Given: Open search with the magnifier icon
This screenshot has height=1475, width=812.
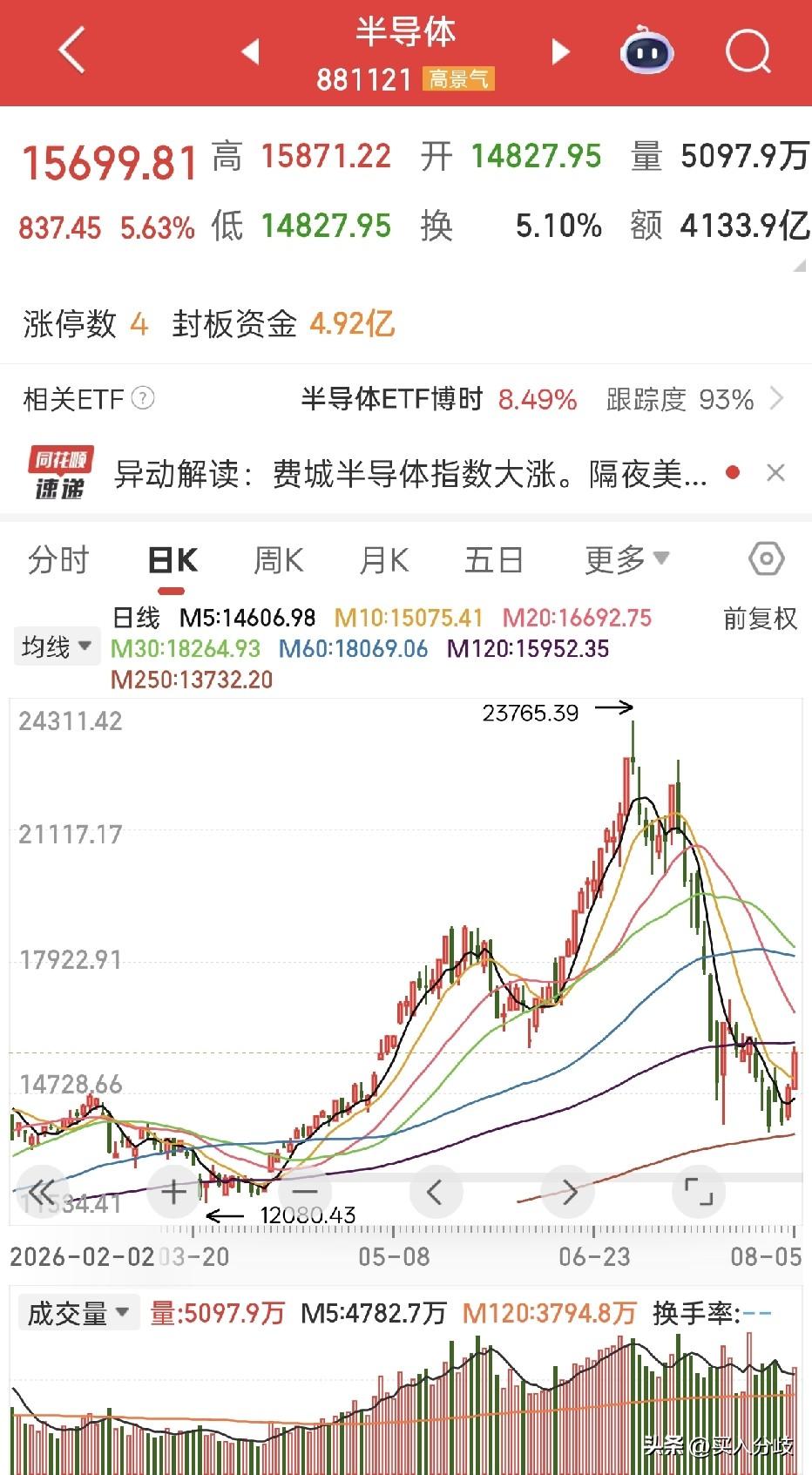Looking at the screenshot, I should [748, 51].
